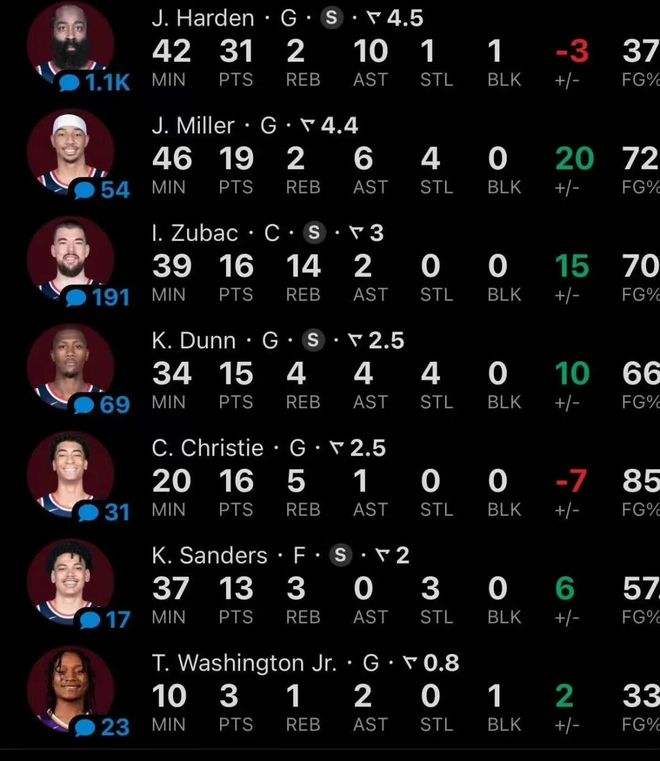View the 23 comments on T. Washington Jr.
Viewport: 660px width, 761px height.
[102, 727]
